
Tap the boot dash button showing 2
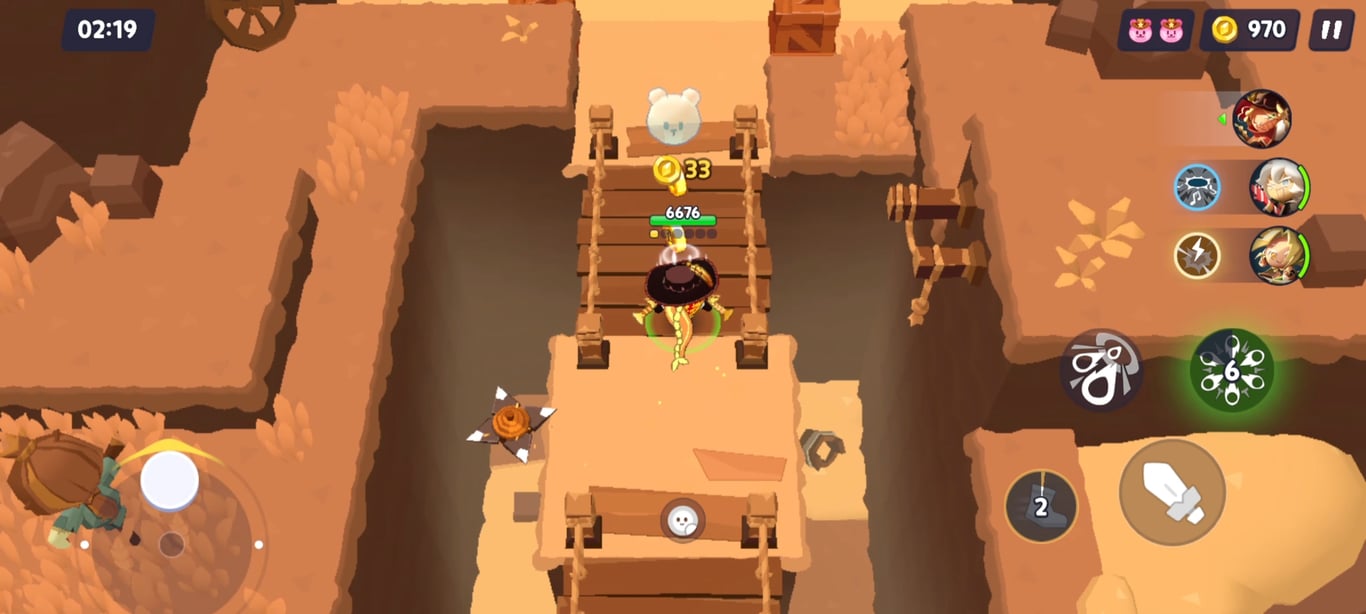click(x=1040, y=506)
